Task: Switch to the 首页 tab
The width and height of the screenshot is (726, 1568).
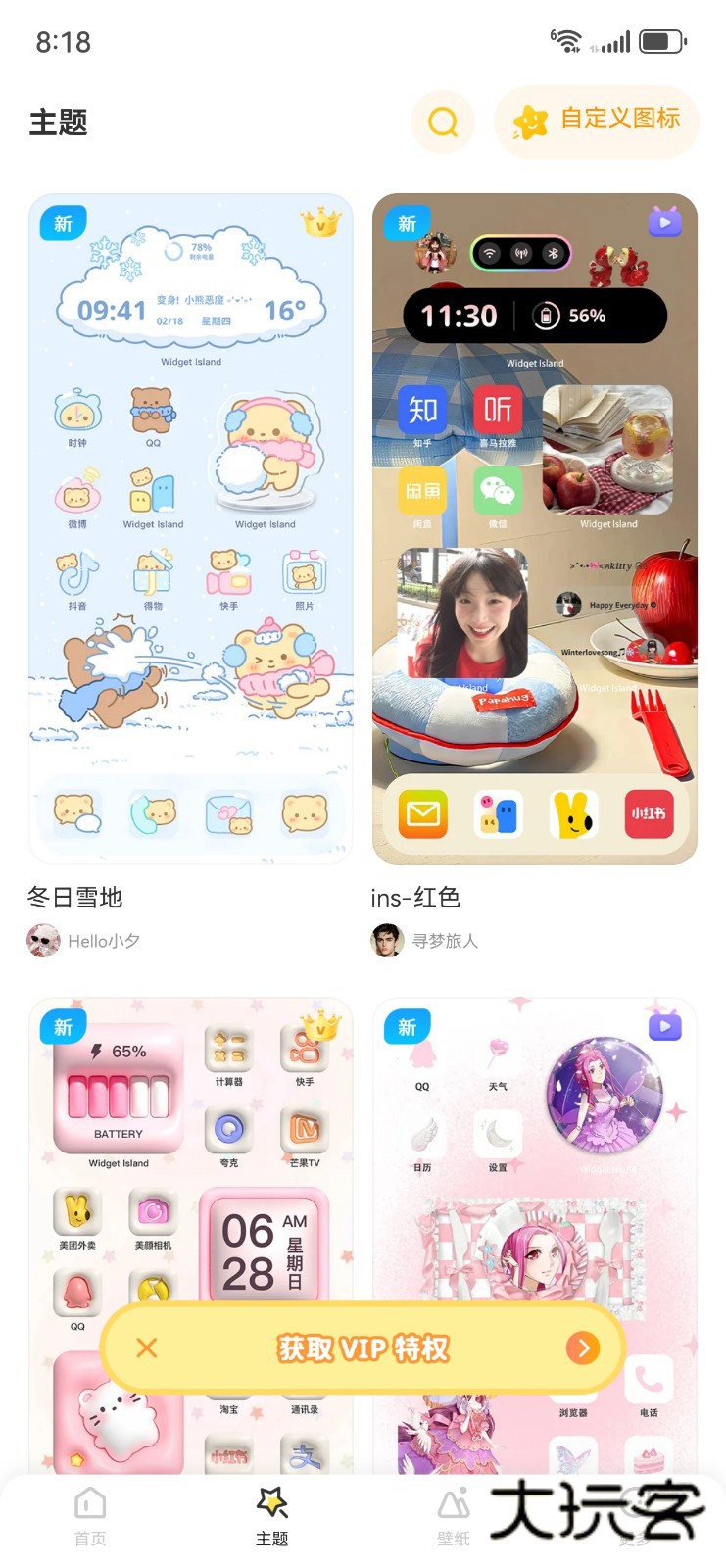Action: coord(90,1514)
